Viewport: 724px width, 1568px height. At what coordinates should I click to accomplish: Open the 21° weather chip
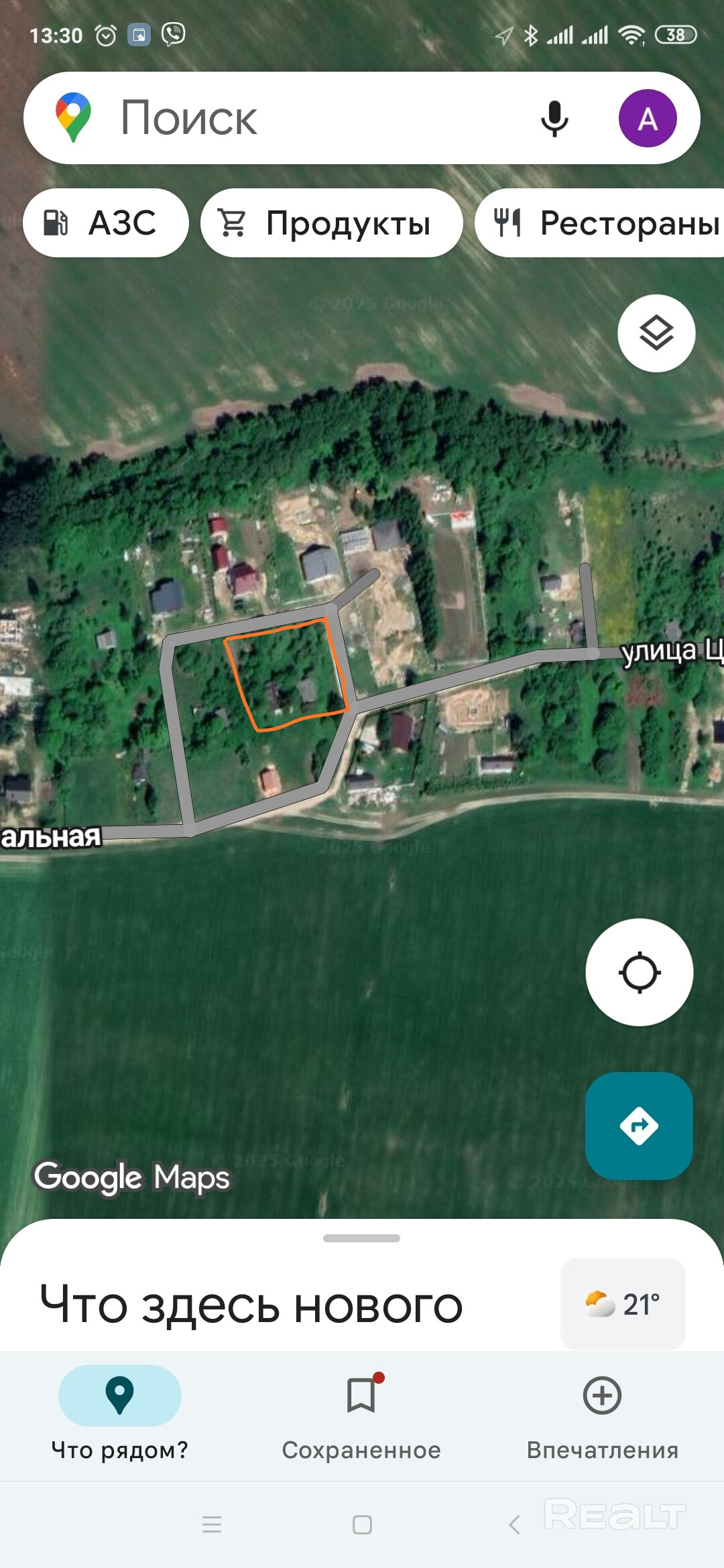(623, 1304)
